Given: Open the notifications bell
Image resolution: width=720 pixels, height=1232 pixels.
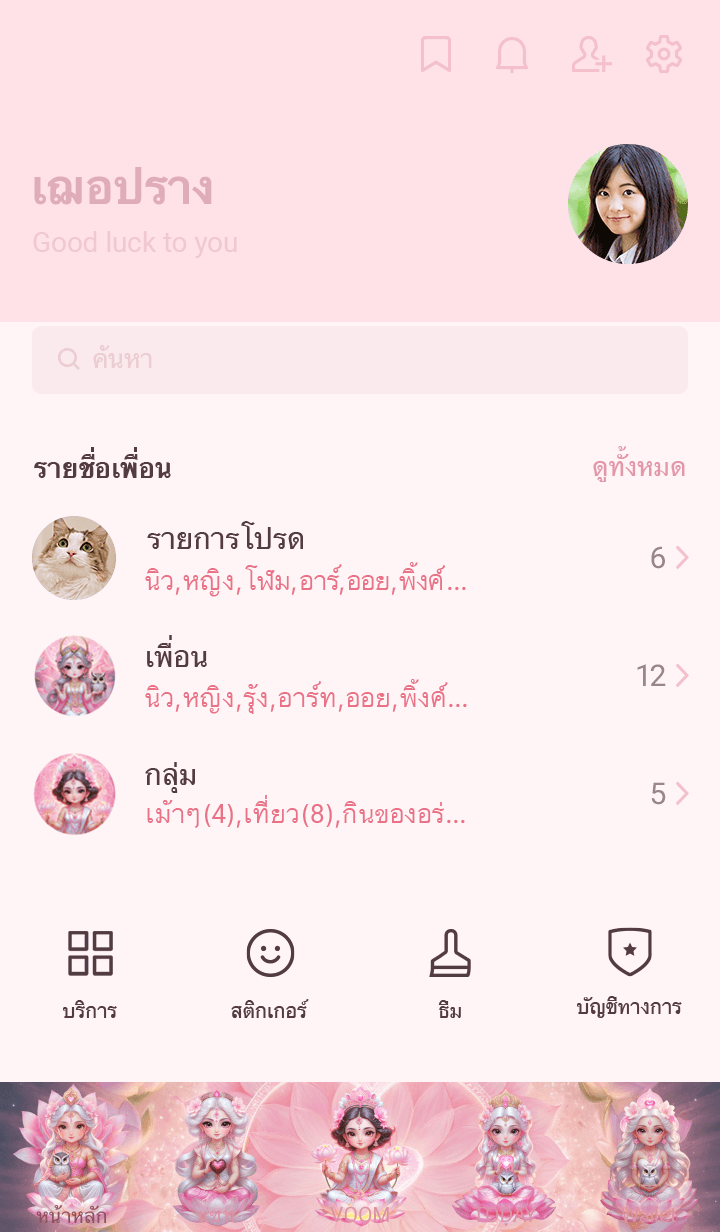Looking at the screenshot, I should click(x=512, y=55).
